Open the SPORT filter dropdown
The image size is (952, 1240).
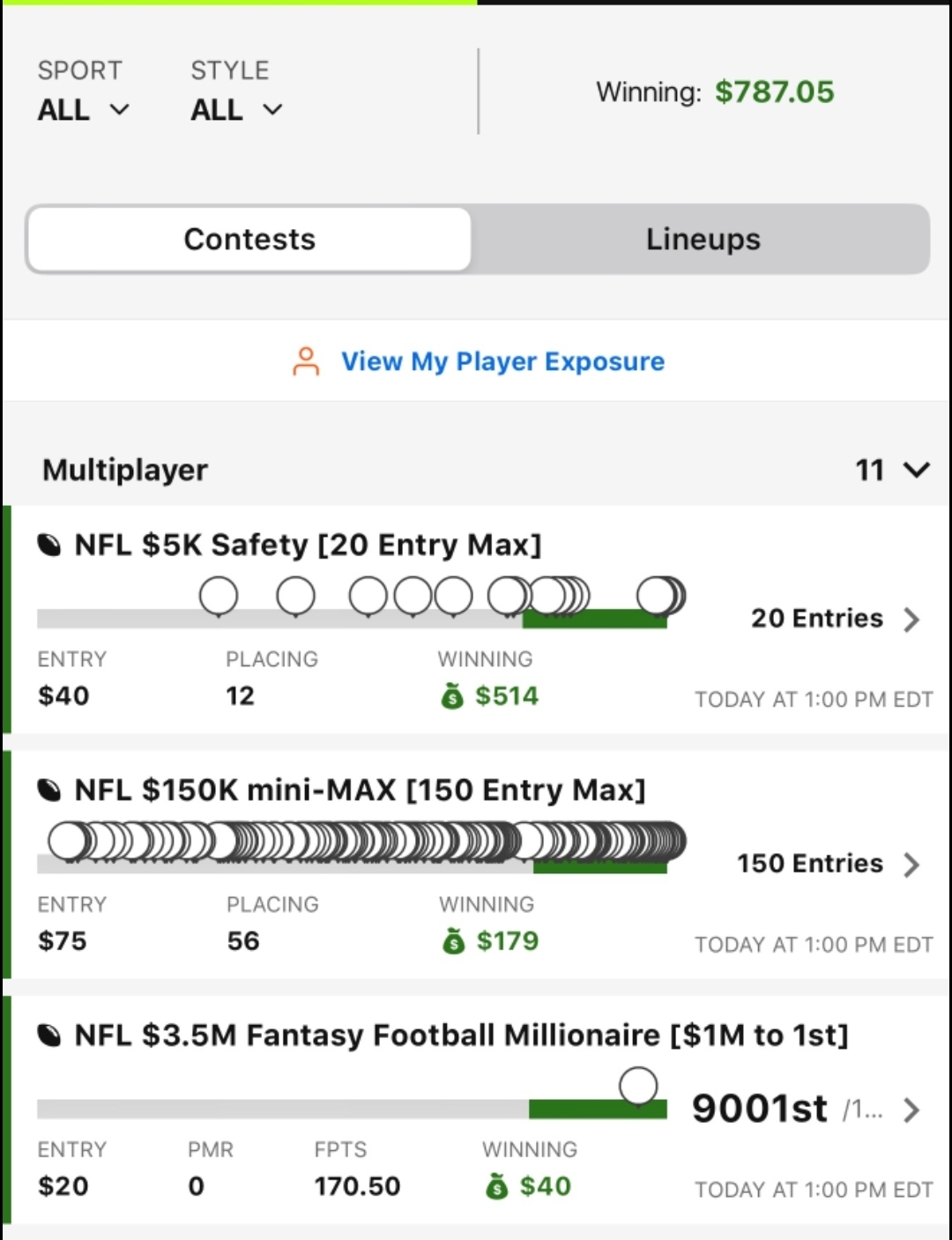[x=83, y=110]
